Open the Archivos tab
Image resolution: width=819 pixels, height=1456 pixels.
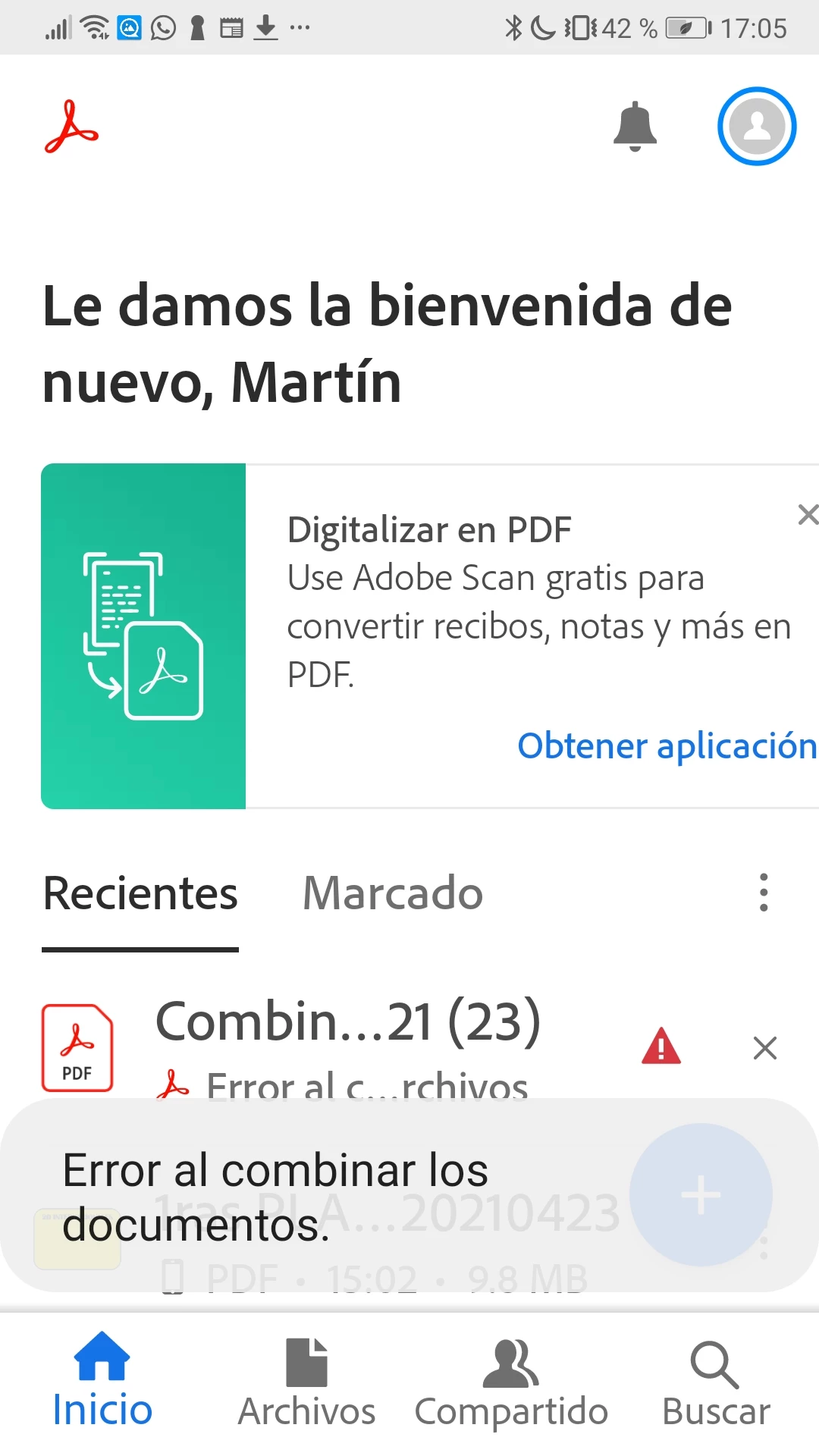[306, 1382]
